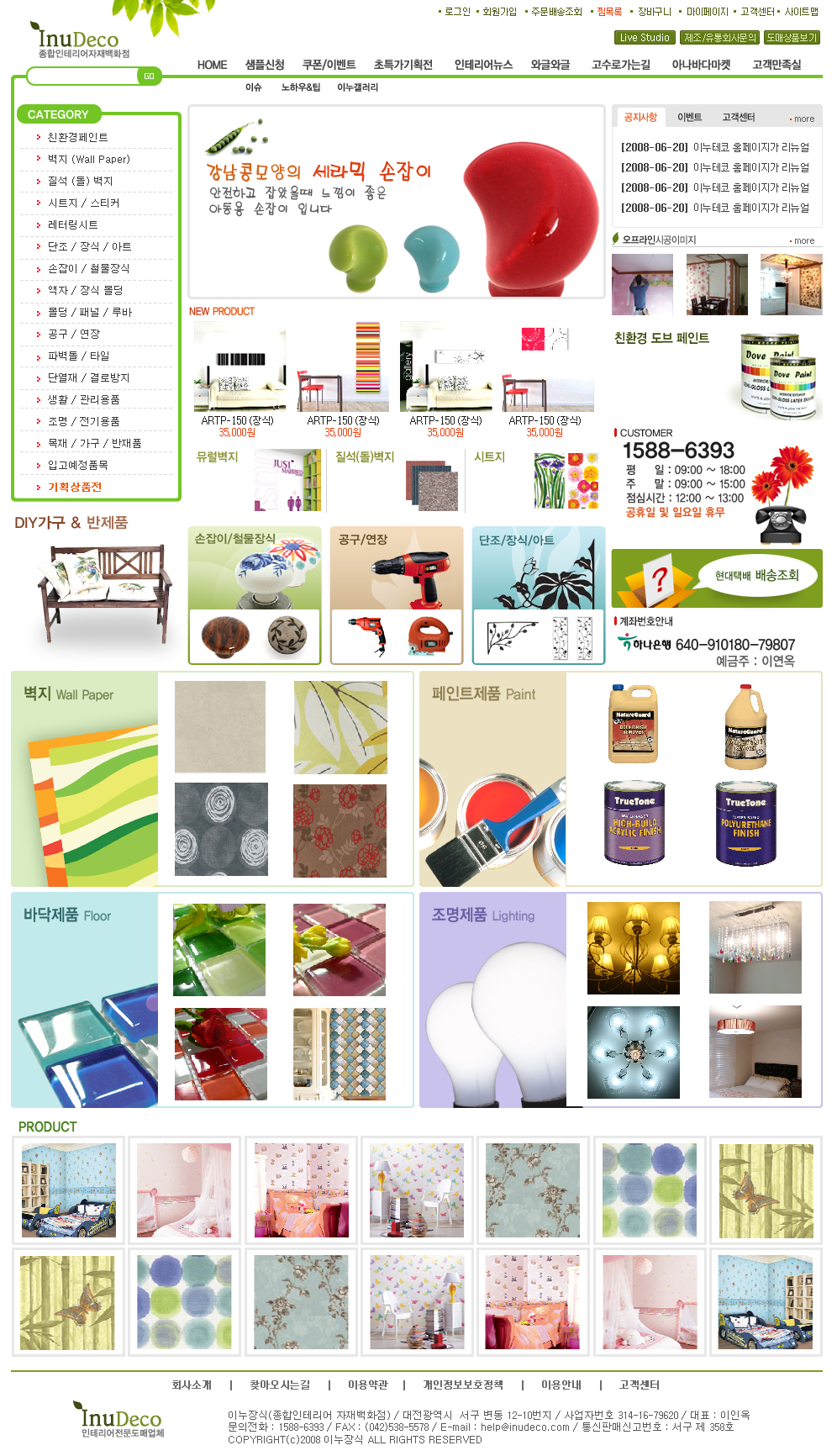Select 조명 / 전기용품 category
Image resolution: width=837 pixels, height=1456 pixels.
83,421
